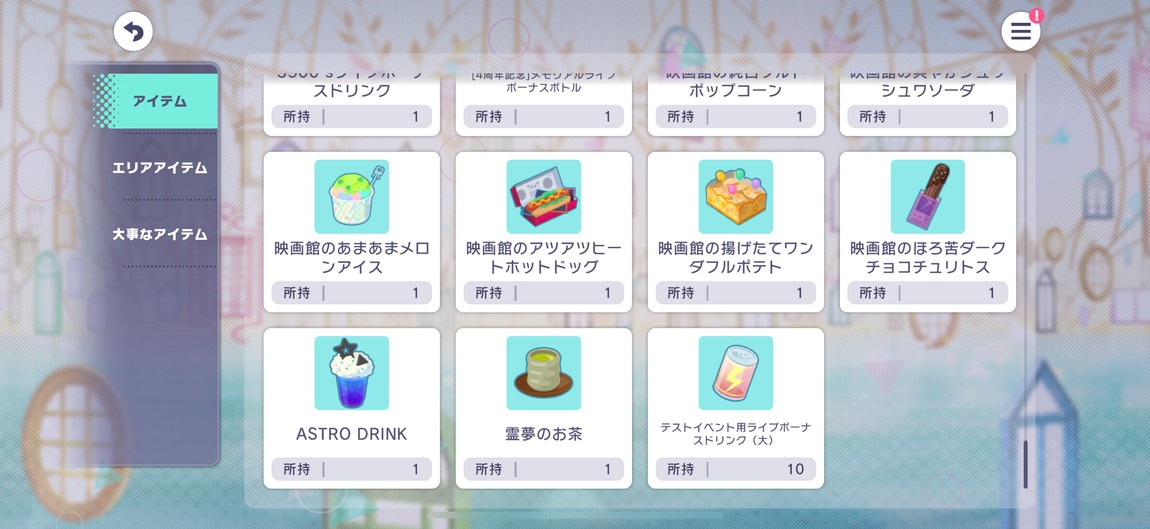This screenshot has height=529, width=1150.
Task: Switch to the アイテム tab
Action: pyautogui.click(x=160, y=101)
